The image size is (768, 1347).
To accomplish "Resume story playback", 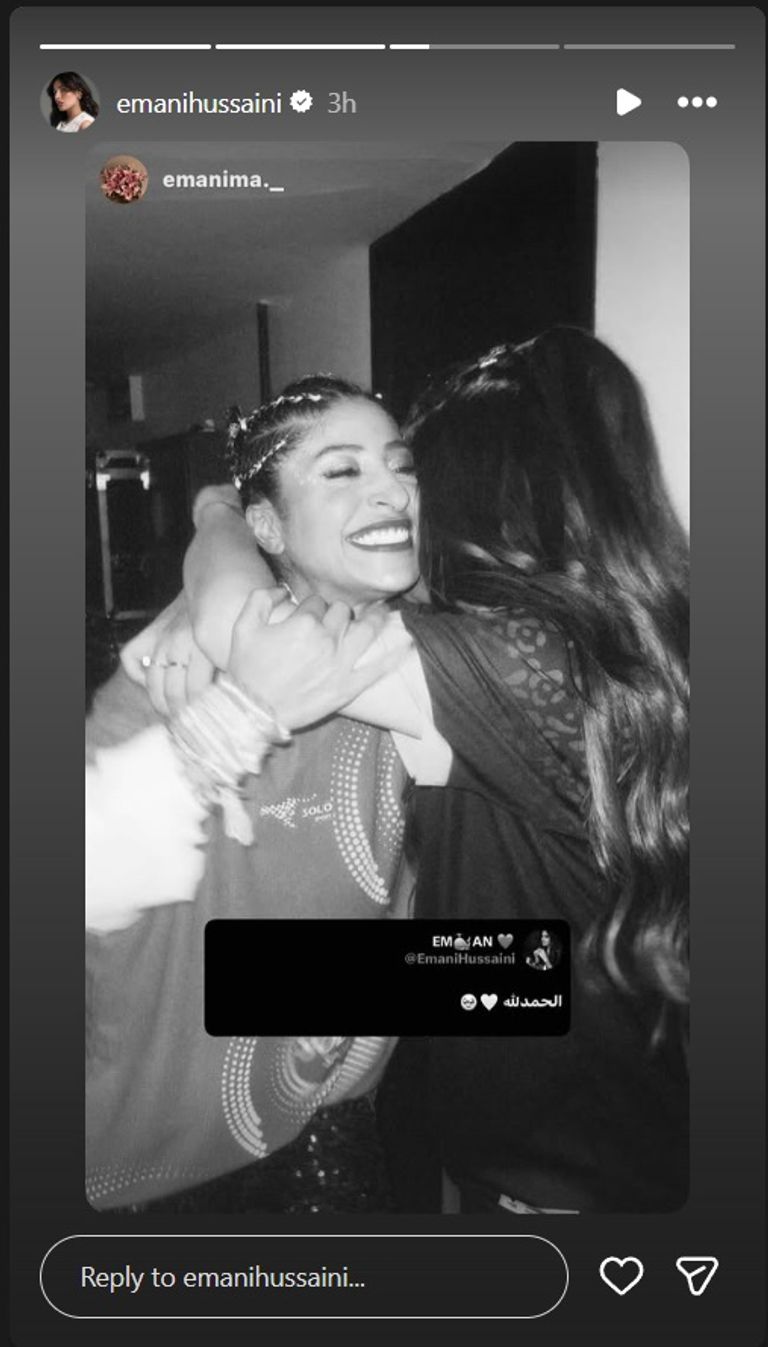I will click(628, 102).
